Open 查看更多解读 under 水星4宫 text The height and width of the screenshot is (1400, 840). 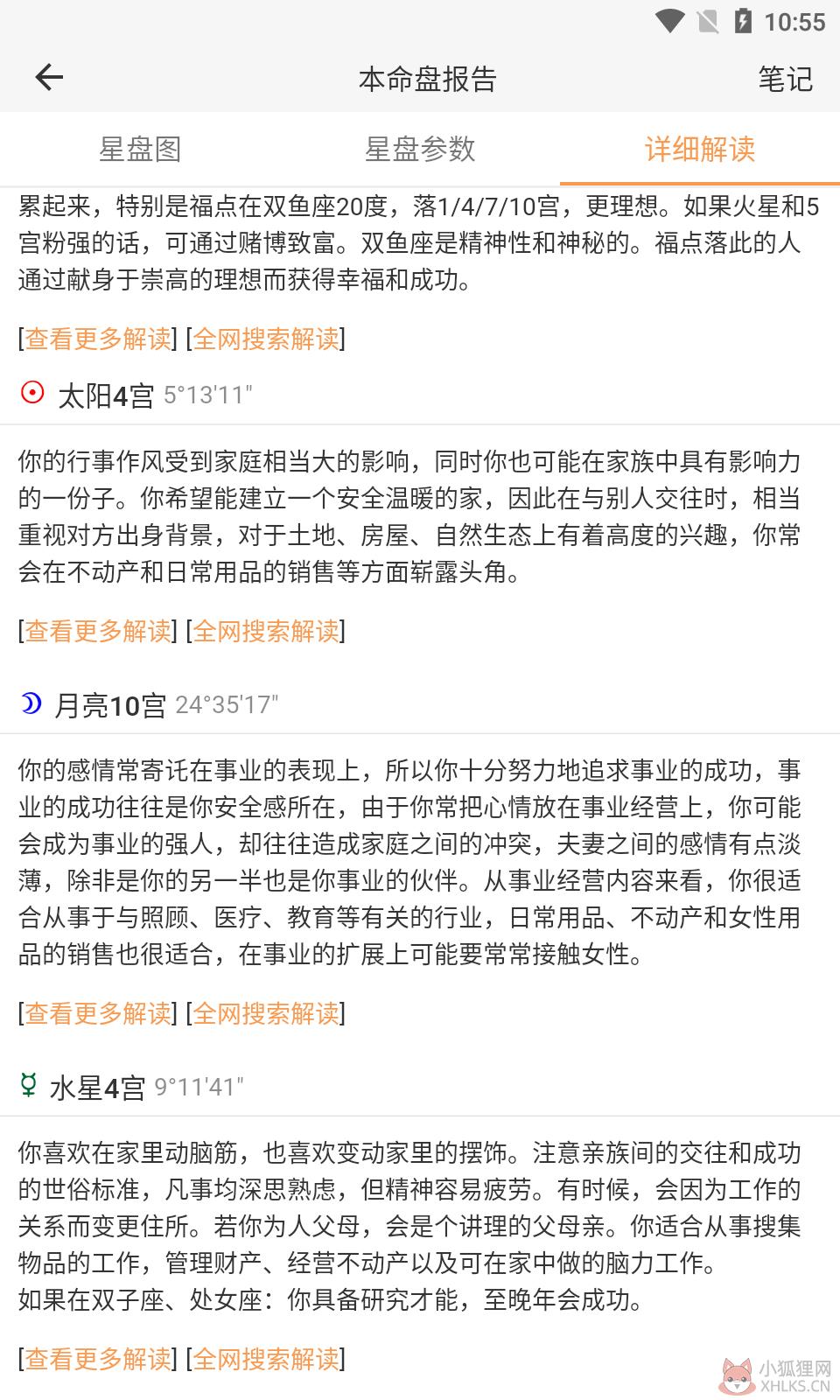(98, 1359)
